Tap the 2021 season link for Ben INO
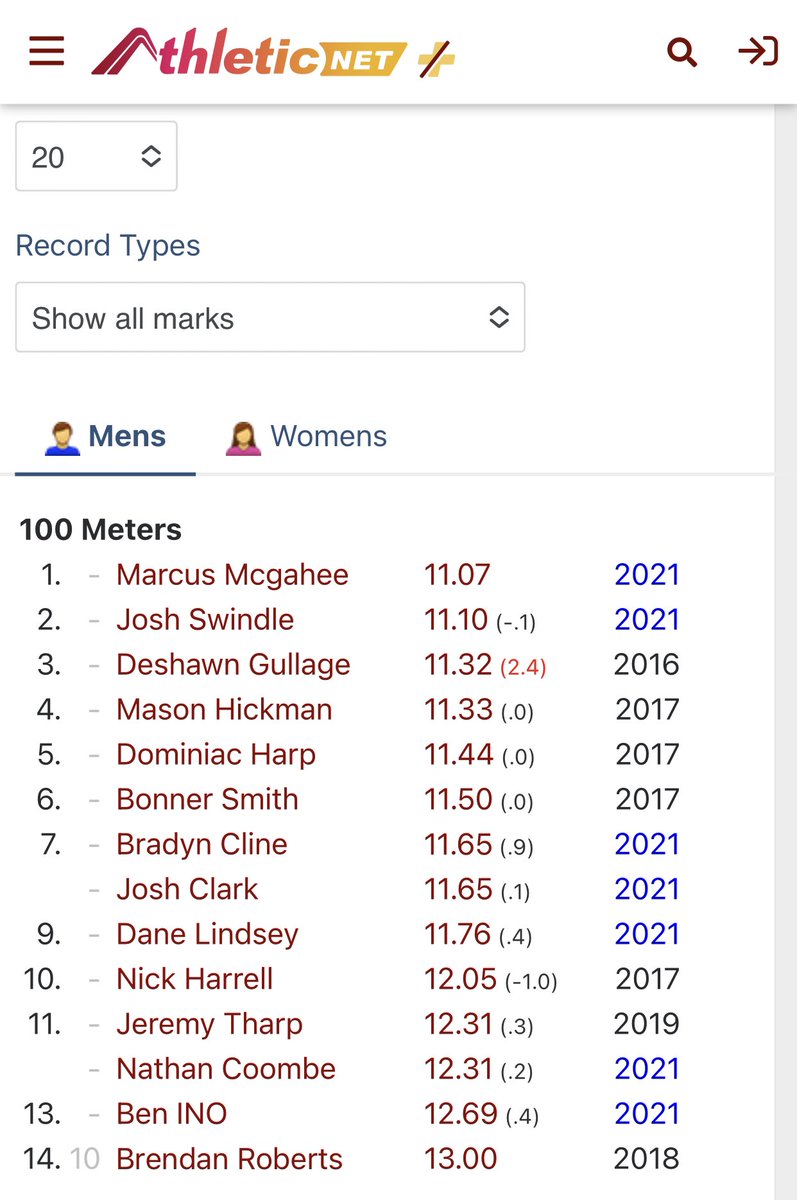The image size is (797, 1200). tap(647, 1114)
